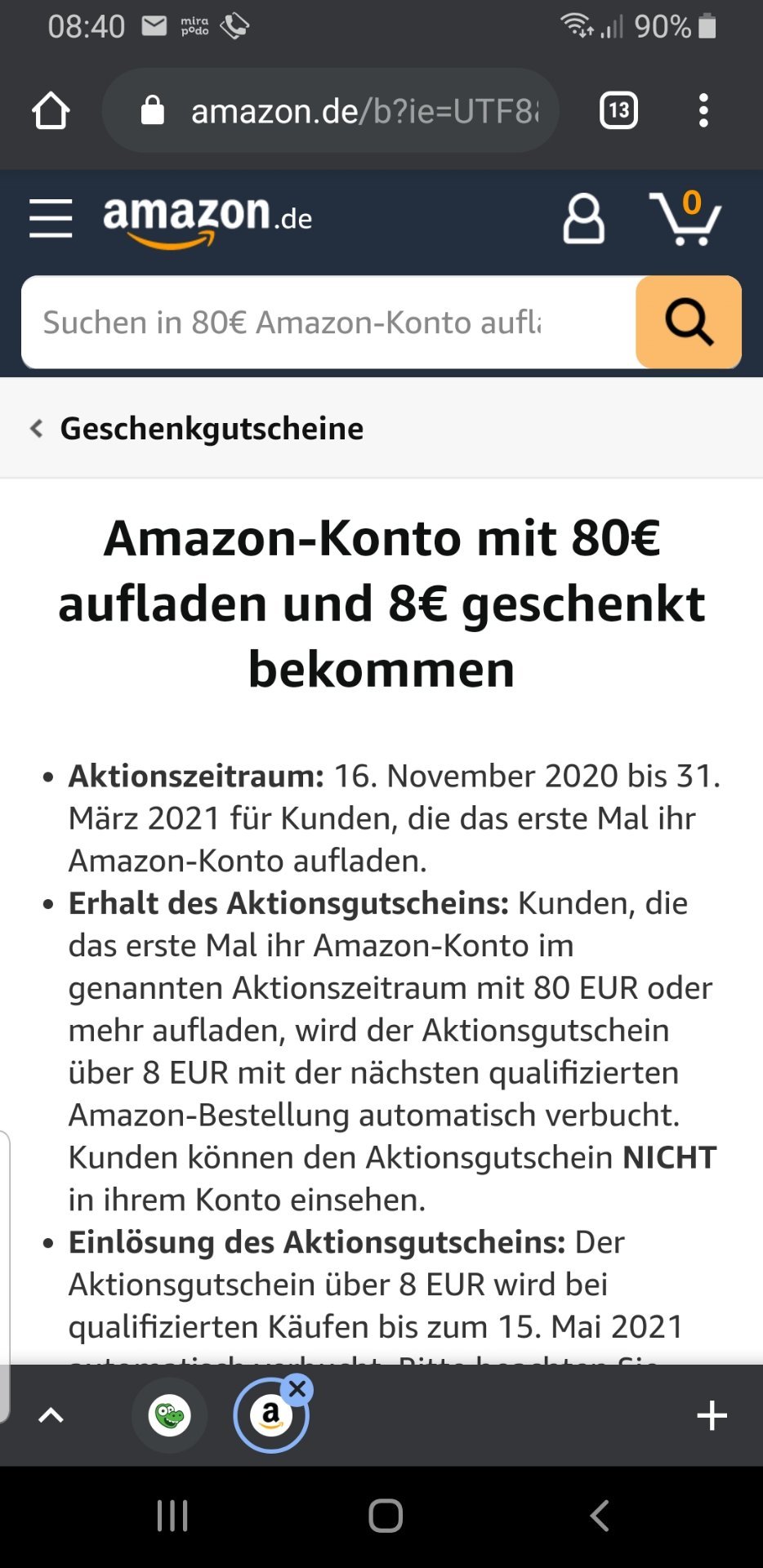Focus the Amazon search field
The width and height of the screenshot is (763, 1568).
click(329, 323)
